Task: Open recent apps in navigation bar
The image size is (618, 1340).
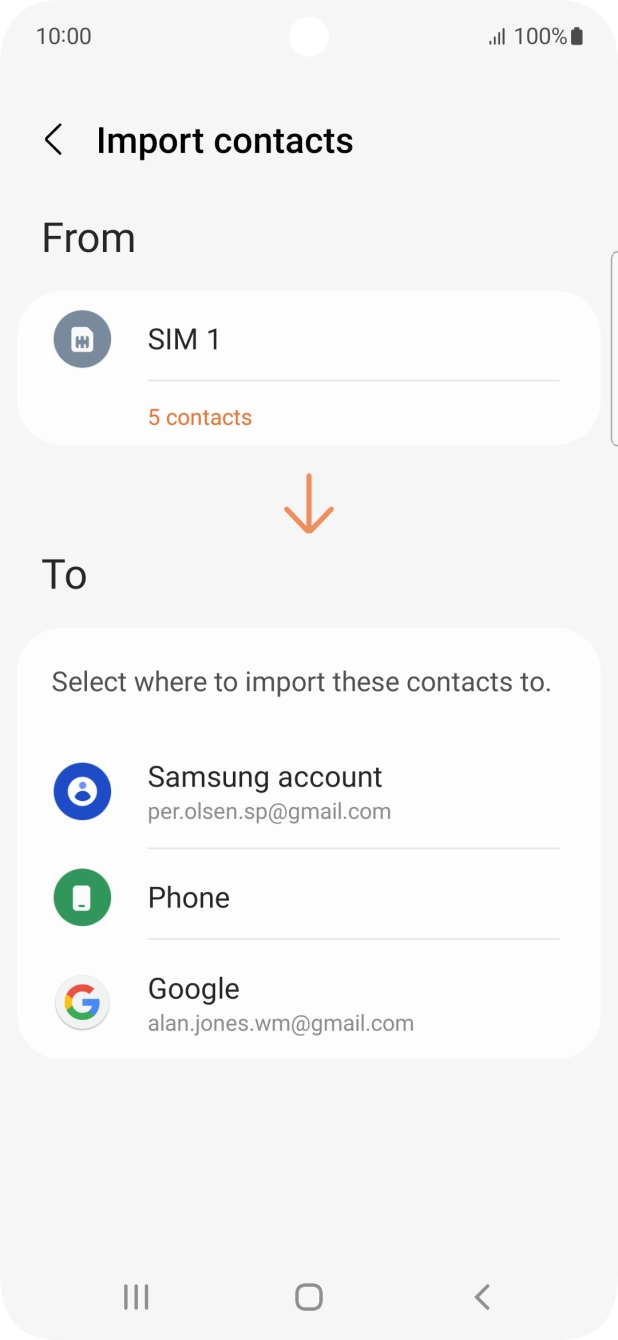Action: [136, 1297]
